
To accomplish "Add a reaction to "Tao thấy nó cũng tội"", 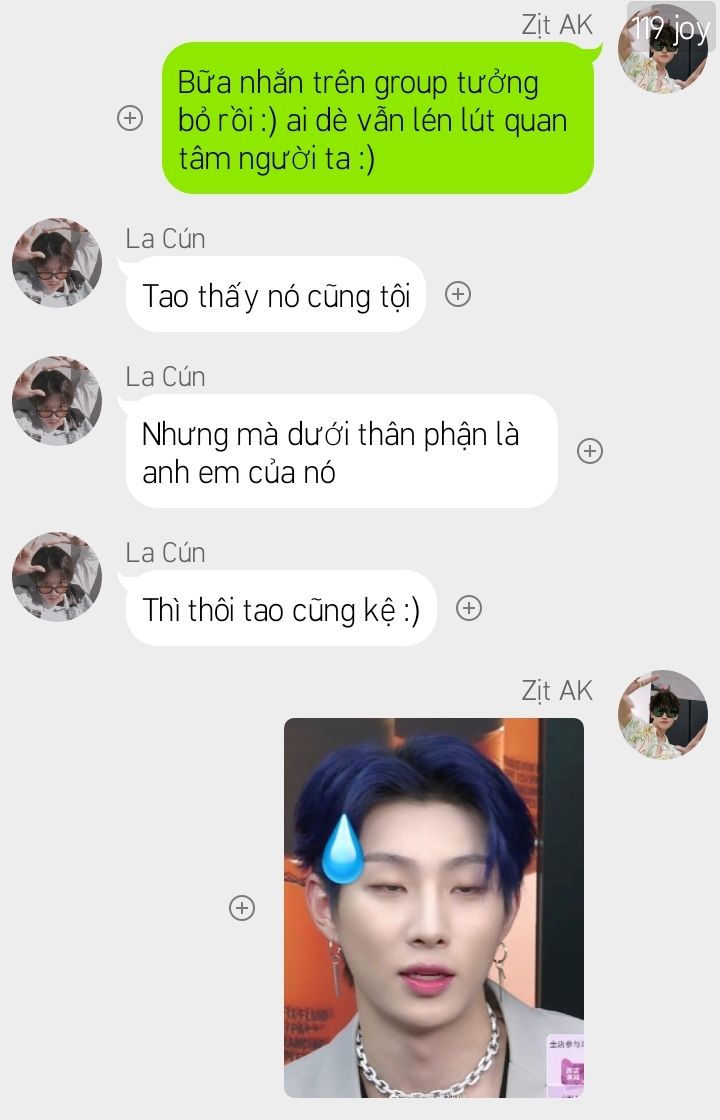I will click(458, 294).
